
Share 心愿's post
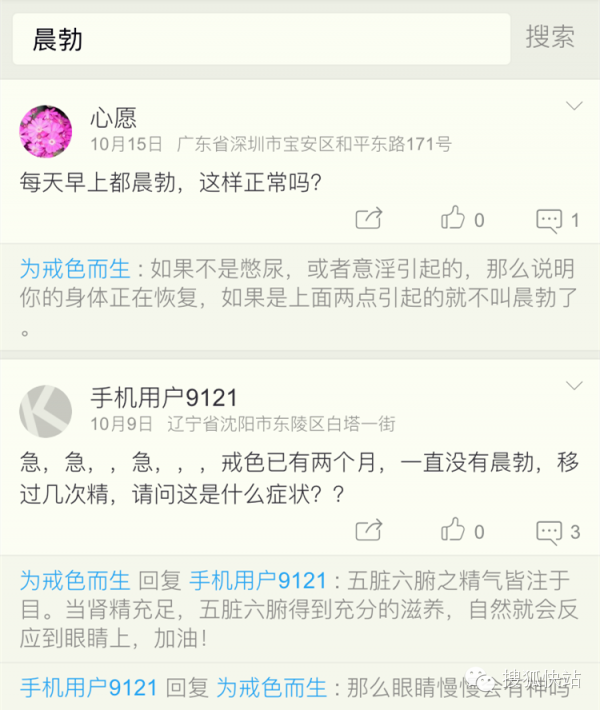(x=369, y=219)
